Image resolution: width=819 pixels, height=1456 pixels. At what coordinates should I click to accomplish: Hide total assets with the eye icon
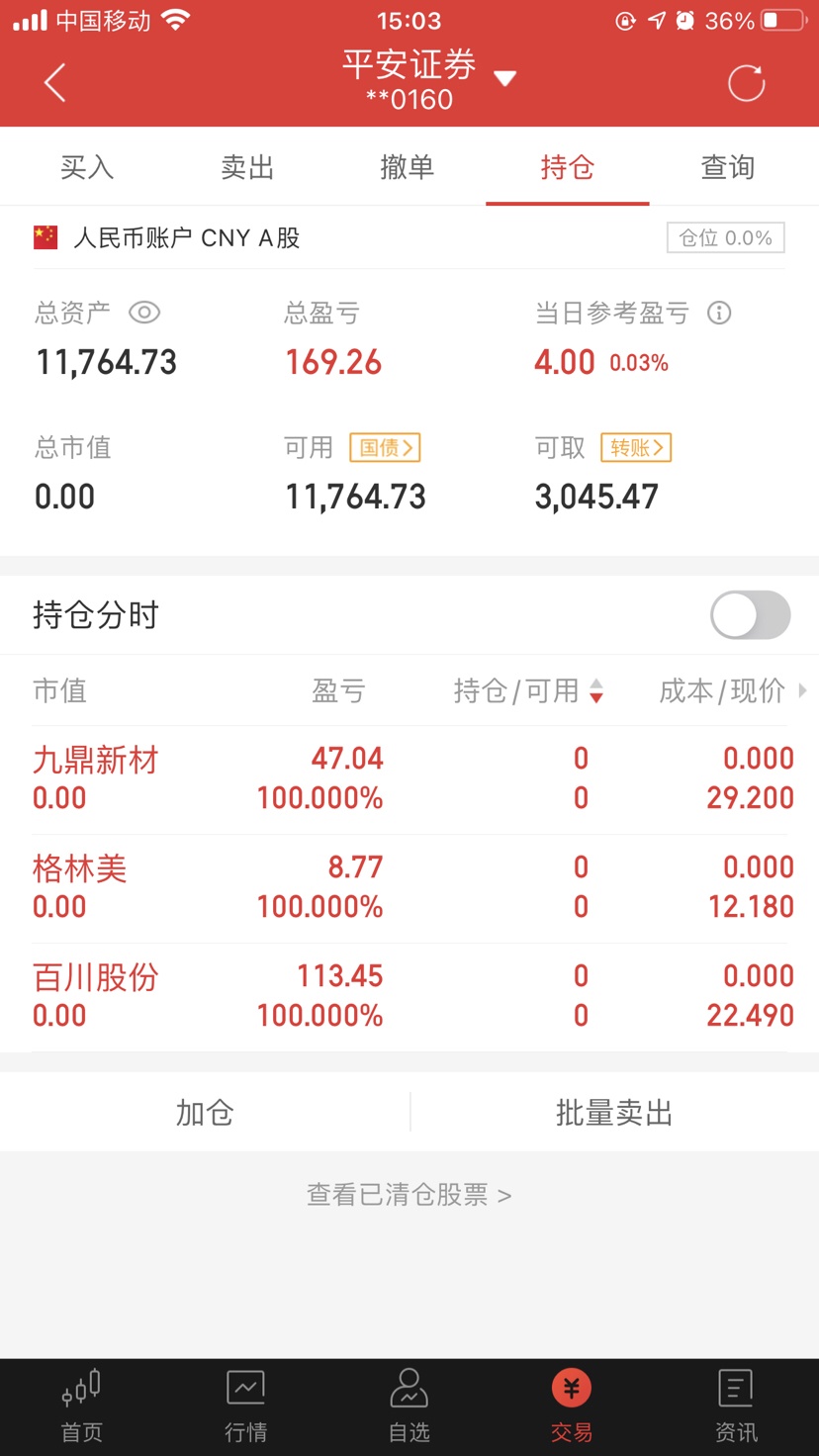(x=144, y=313)
